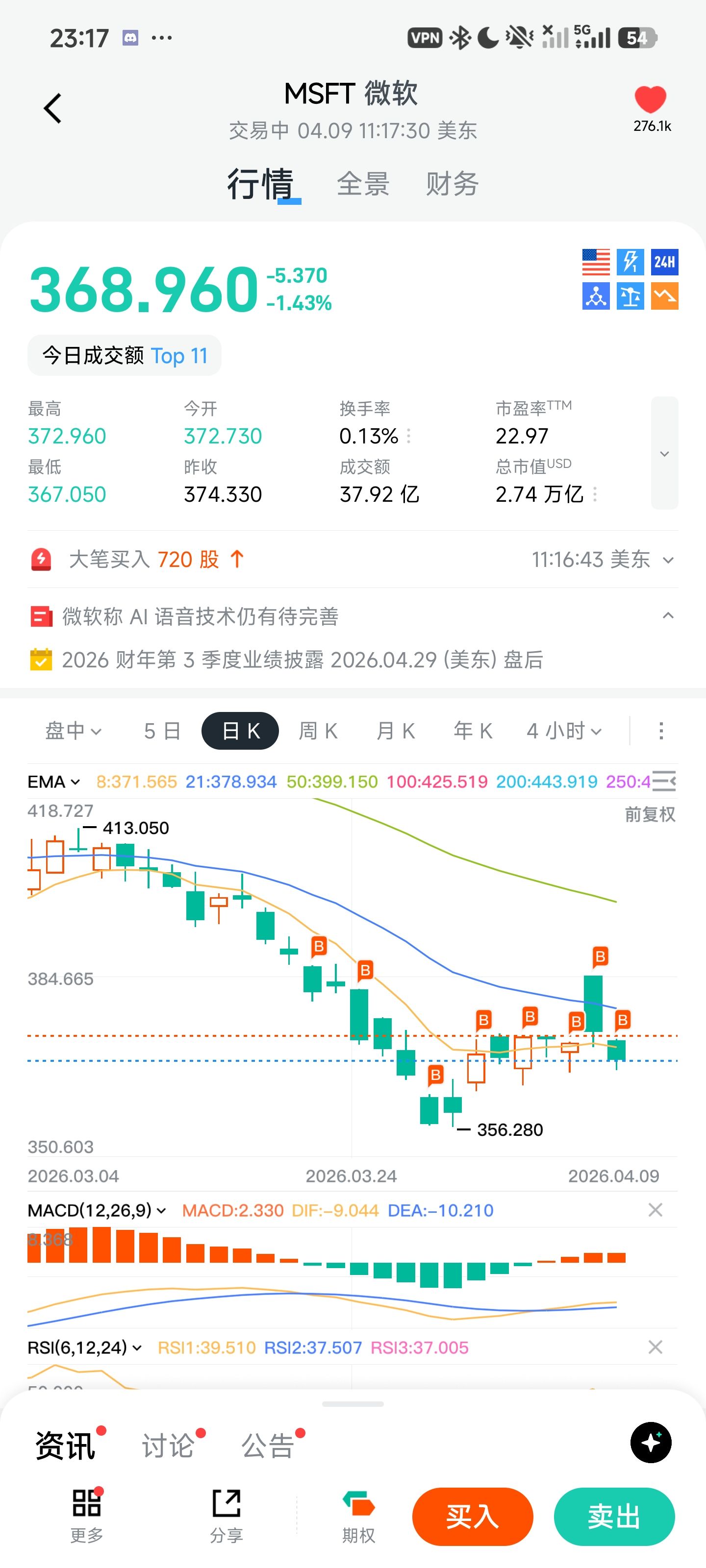Change the EMA indicator dropdown
706x1568 pixels.
click(53, 782)
